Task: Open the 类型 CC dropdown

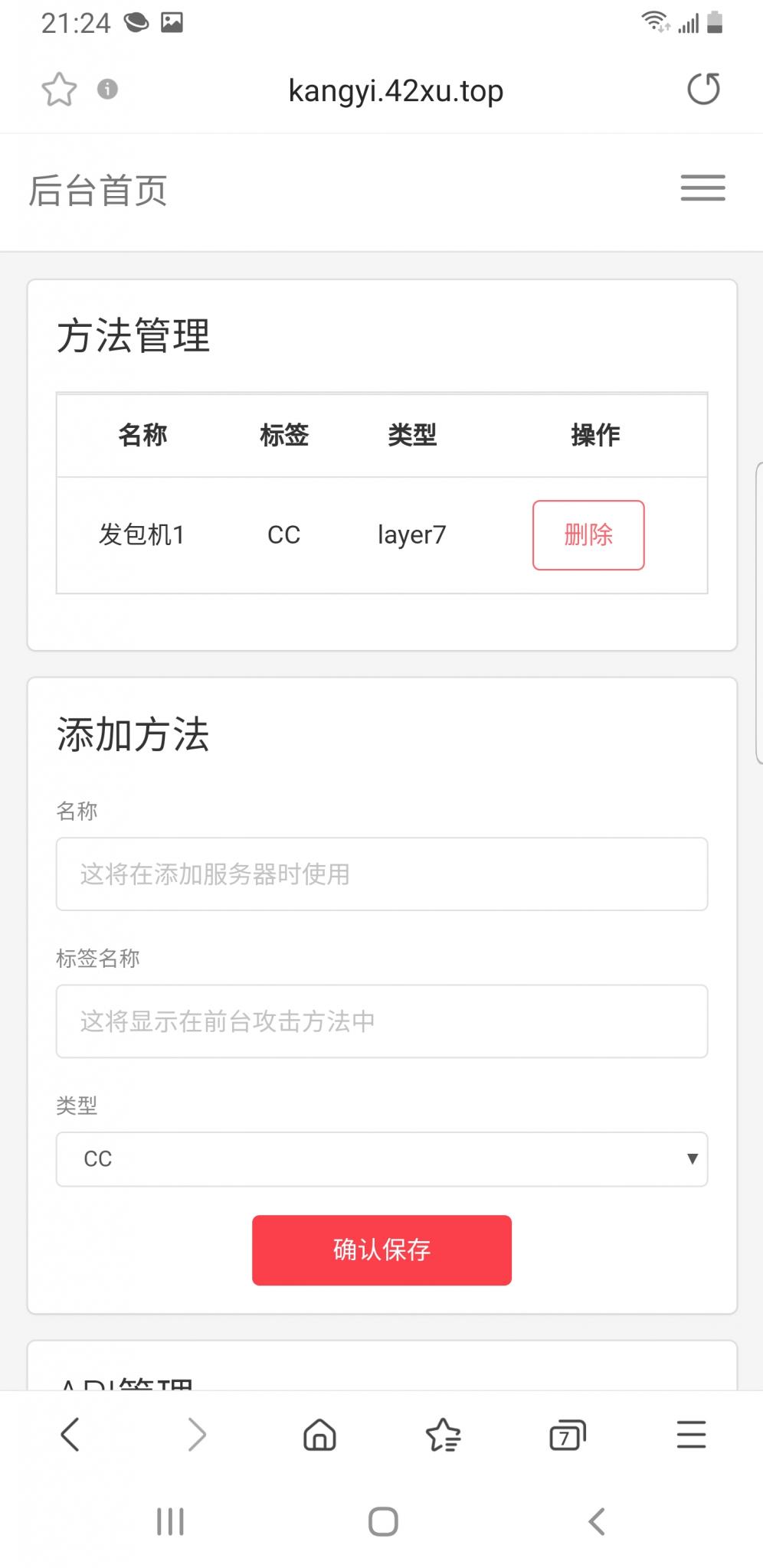Action: [381, 1158]
